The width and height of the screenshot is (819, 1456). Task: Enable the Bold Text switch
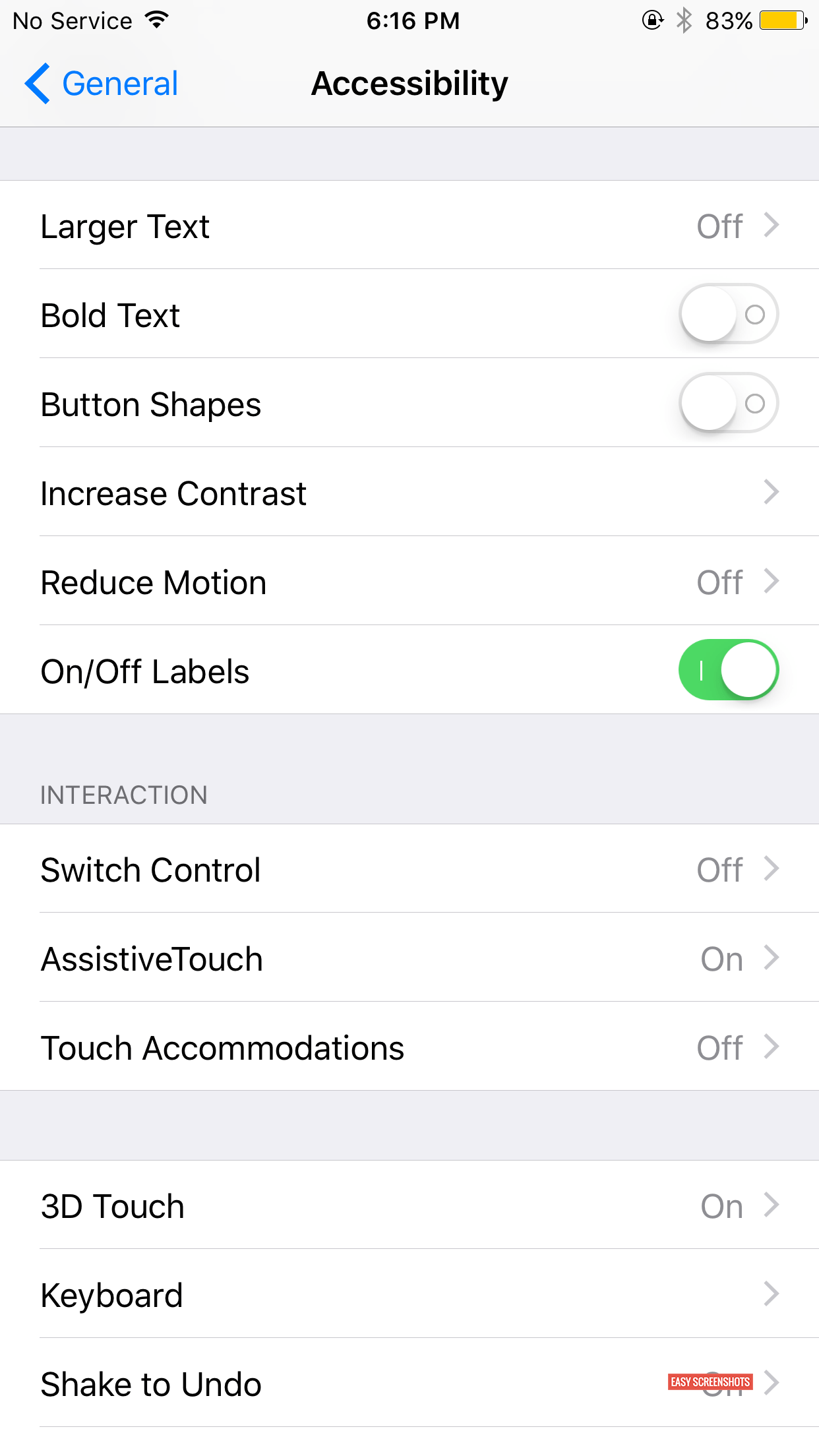728,315
